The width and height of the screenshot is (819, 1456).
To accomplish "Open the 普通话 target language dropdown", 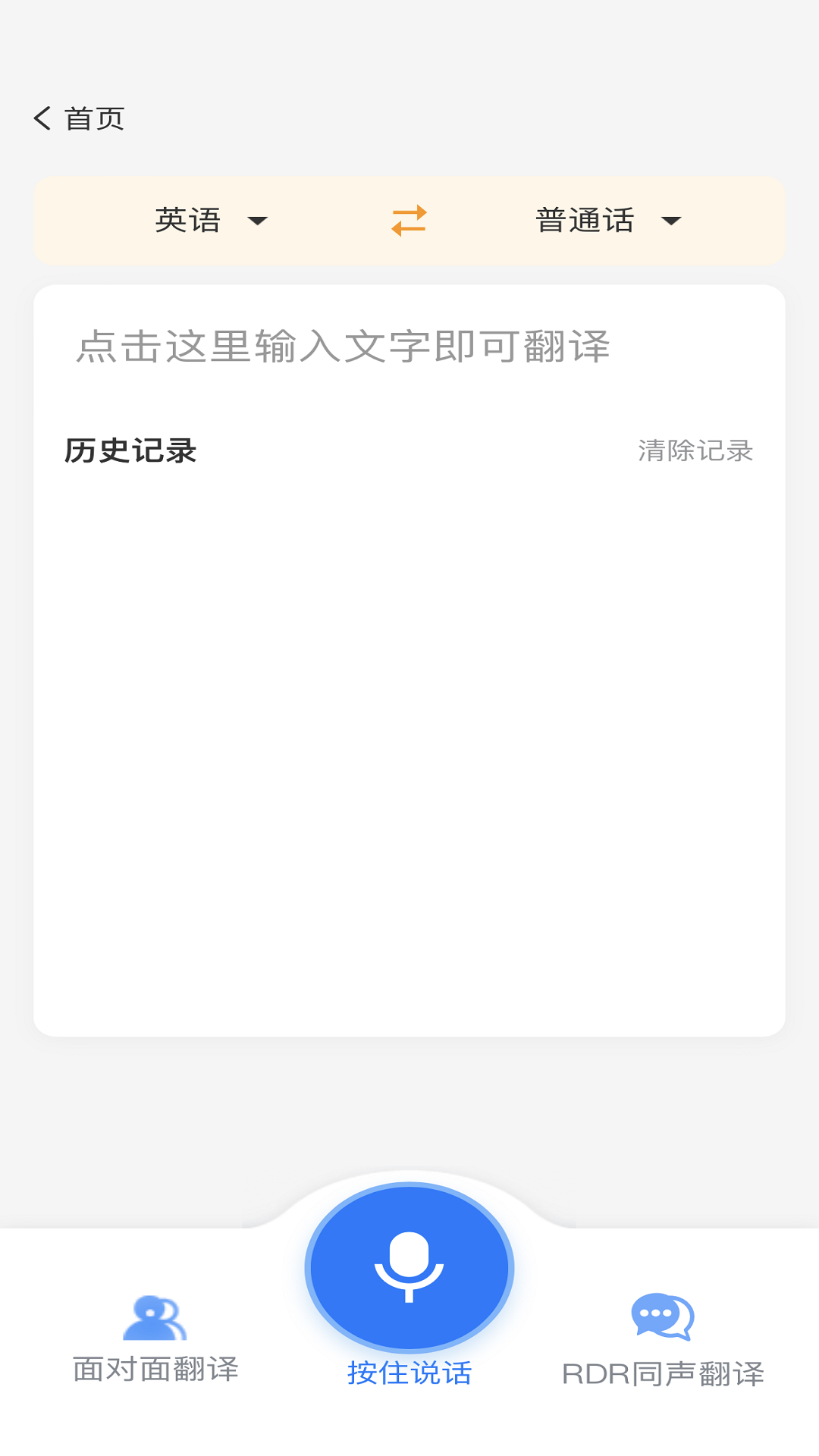I will click(x=607, y=221).
